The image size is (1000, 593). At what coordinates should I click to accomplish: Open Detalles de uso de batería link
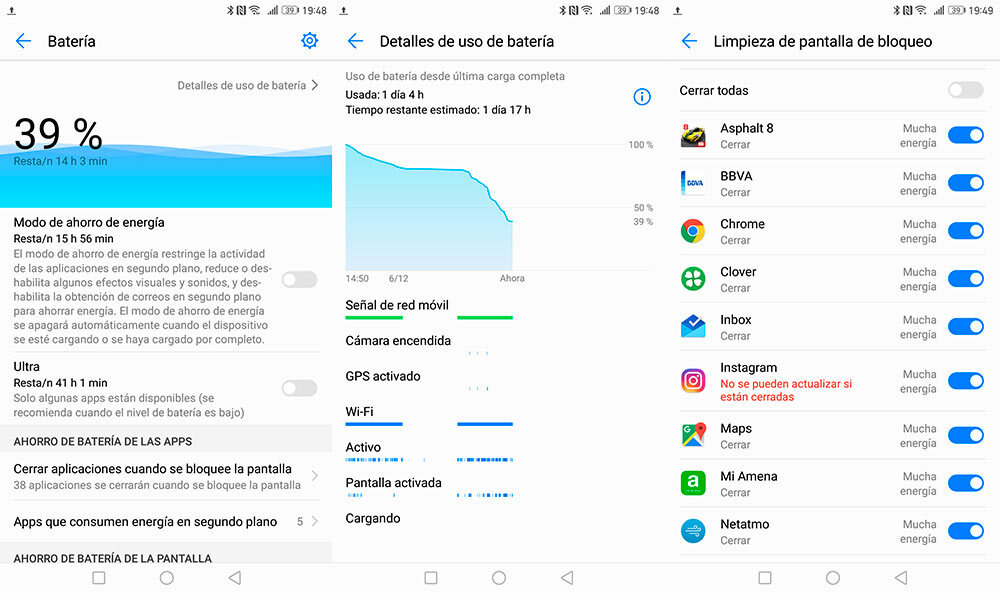(247, 86)
